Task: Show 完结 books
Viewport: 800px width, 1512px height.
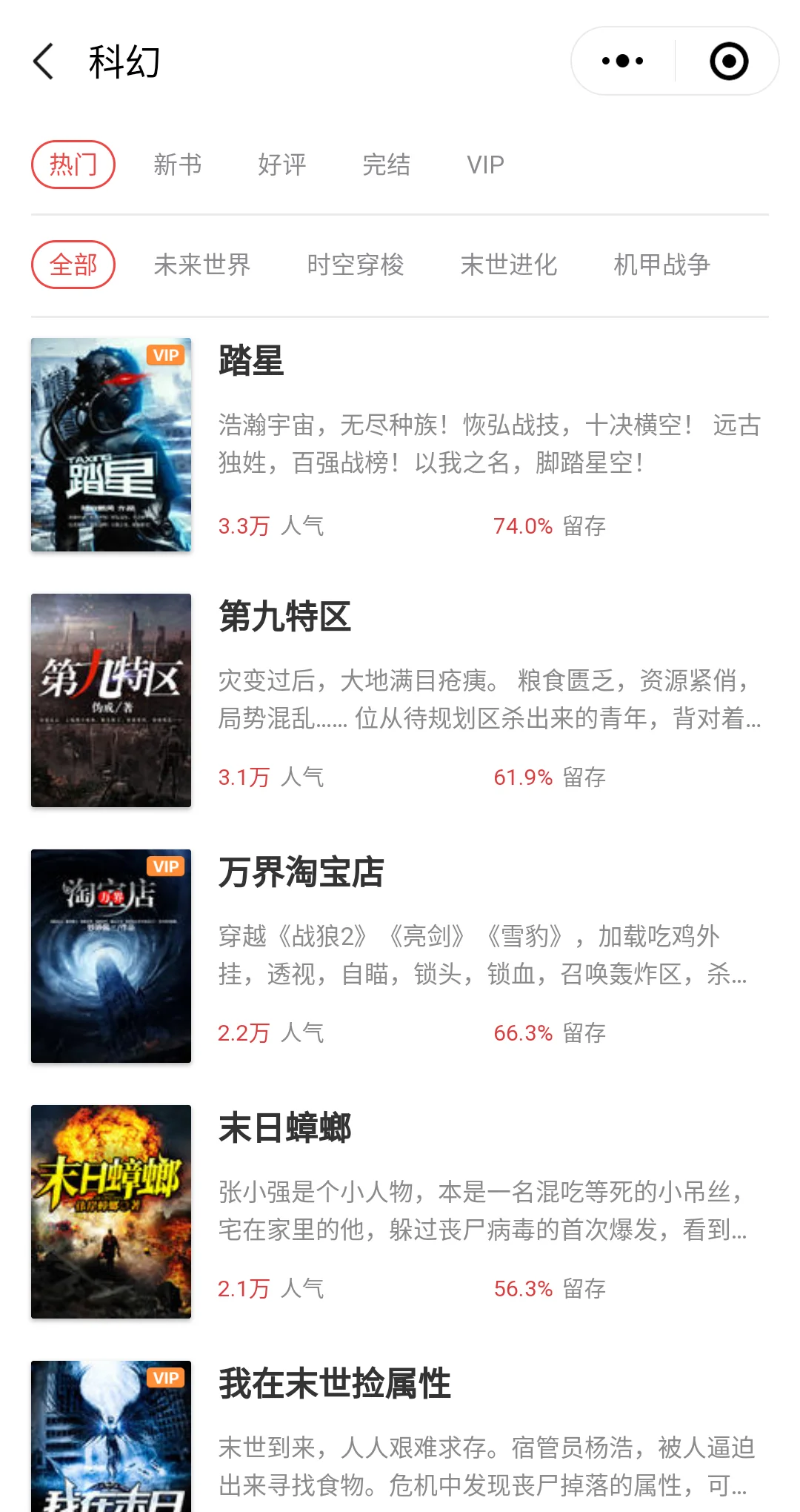Action: click(387, 165)
